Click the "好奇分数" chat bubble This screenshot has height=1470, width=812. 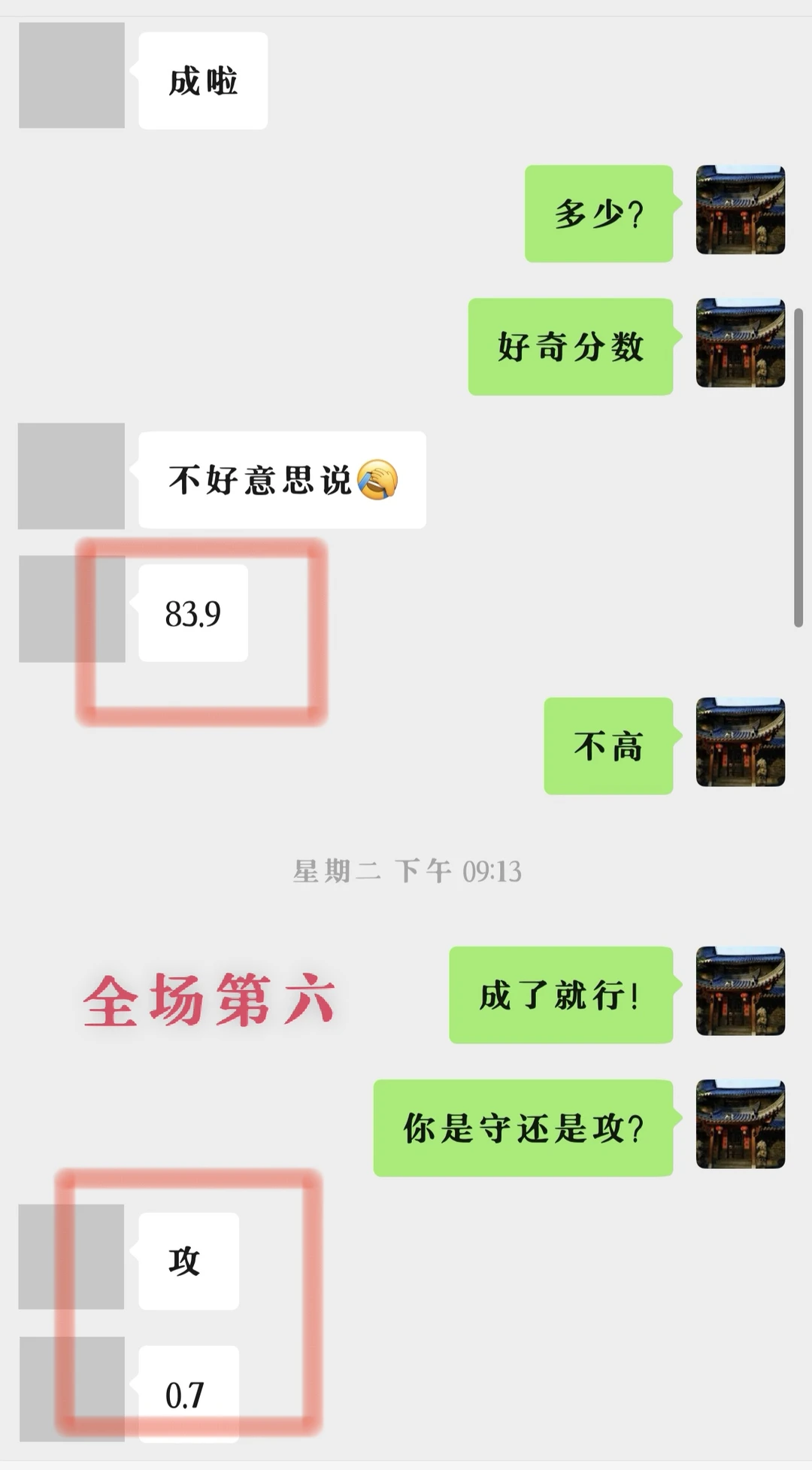coord(570,346)
